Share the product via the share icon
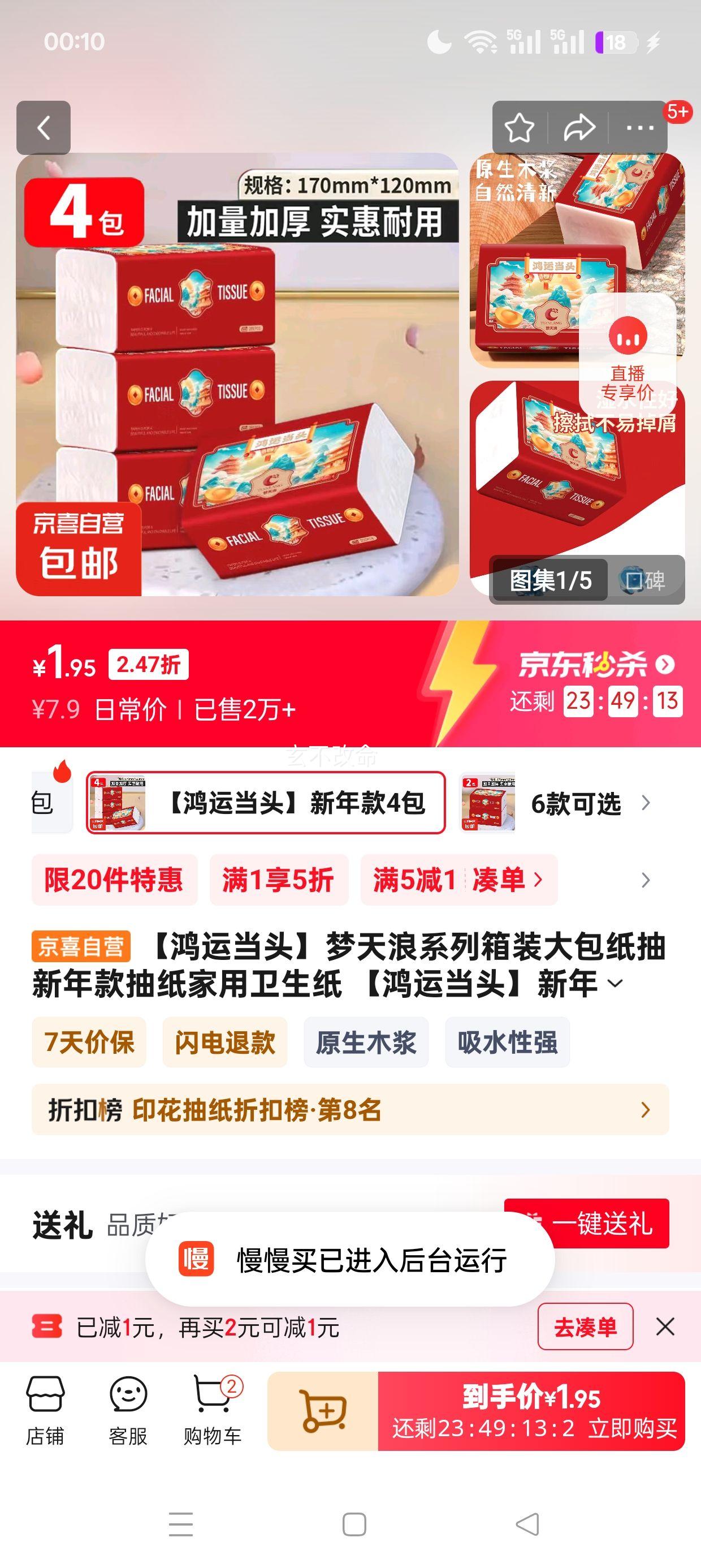The image size is (701, 1568). tap(578, 128)
